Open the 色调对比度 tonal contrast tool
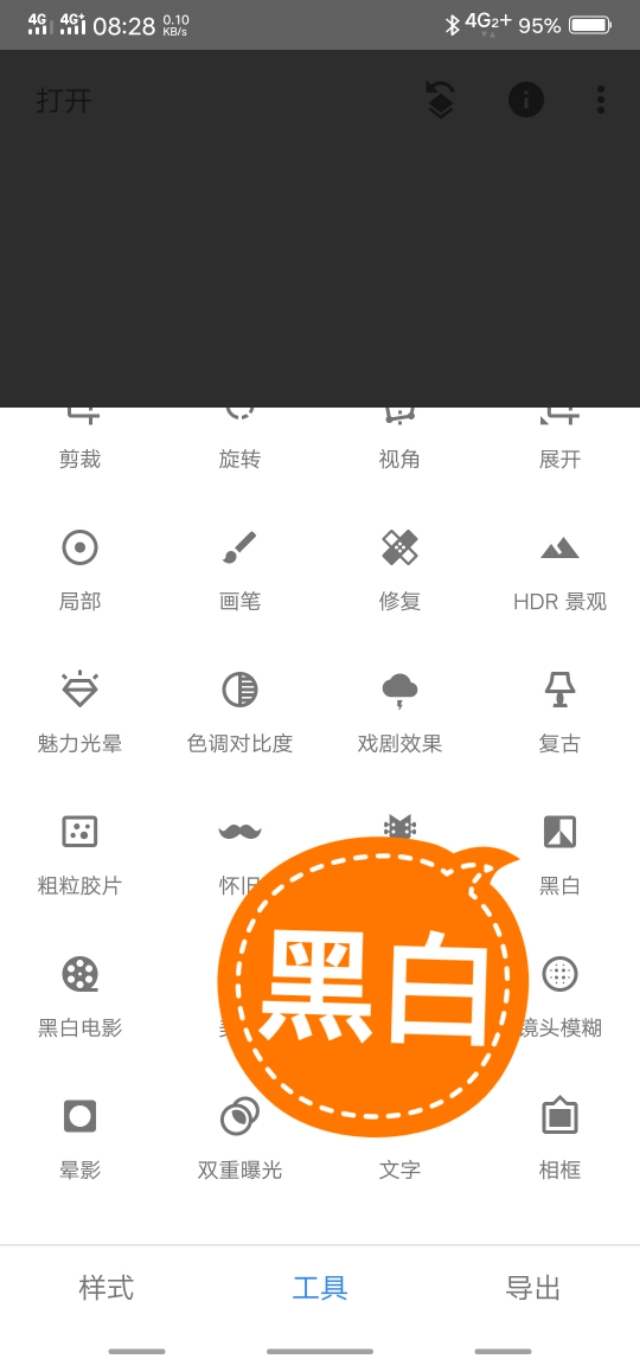Image resolution: width=640 pixels, height=1372 pixels. click(240, 710)
